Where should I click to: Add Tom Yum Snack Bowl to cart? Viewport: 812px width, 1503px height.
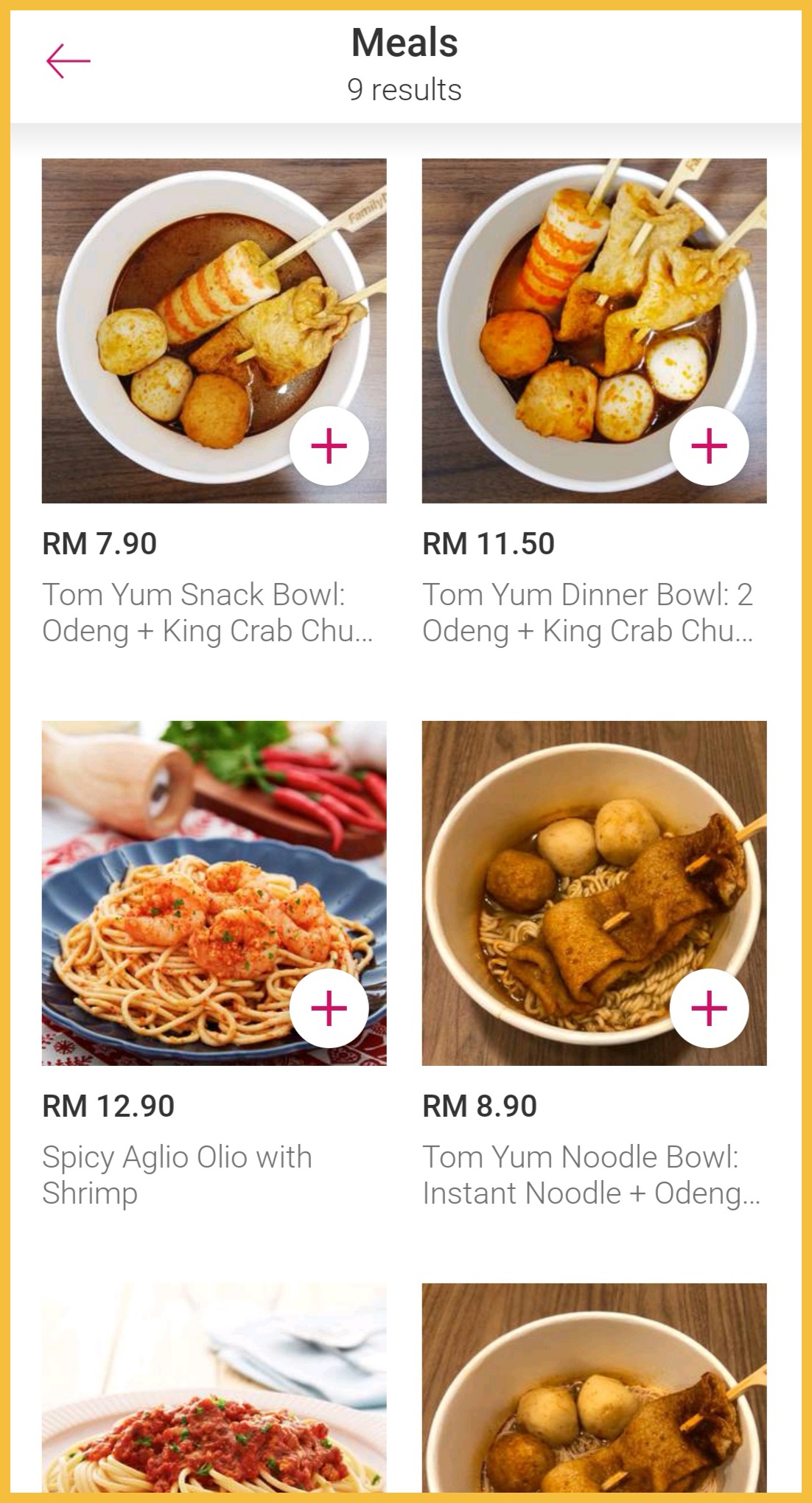pos(329,446)
